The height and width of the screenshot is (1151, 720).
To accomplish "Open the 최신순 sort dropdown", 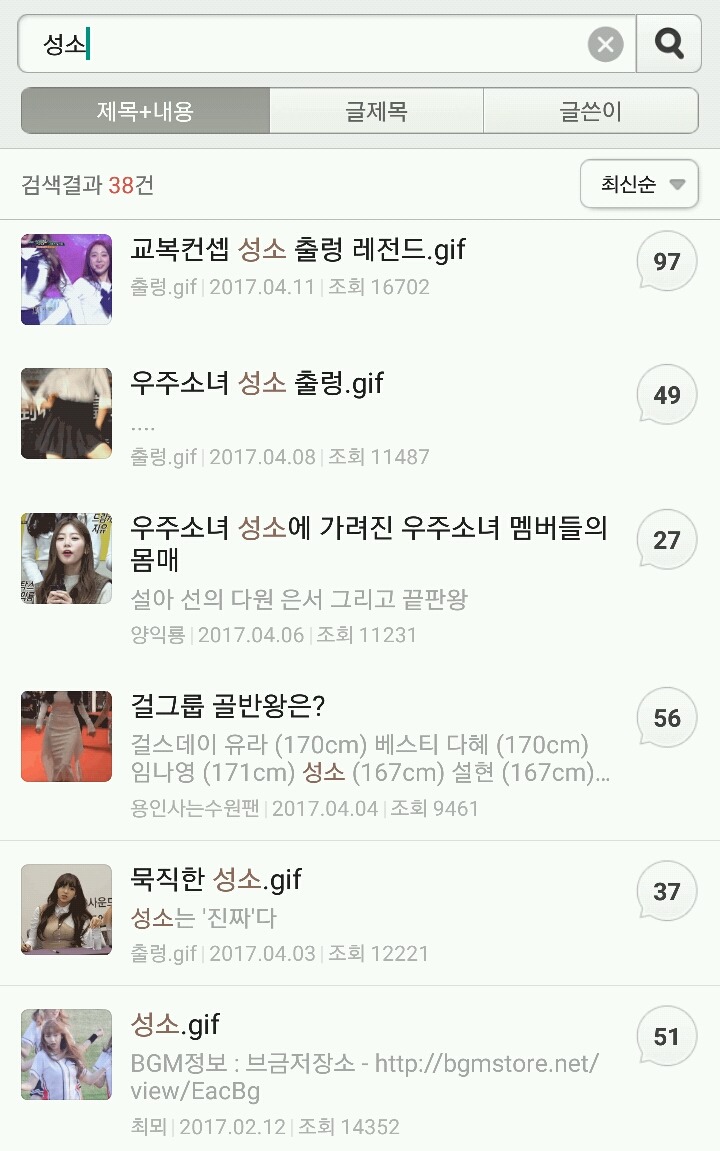I will click(x=638, y=184).
